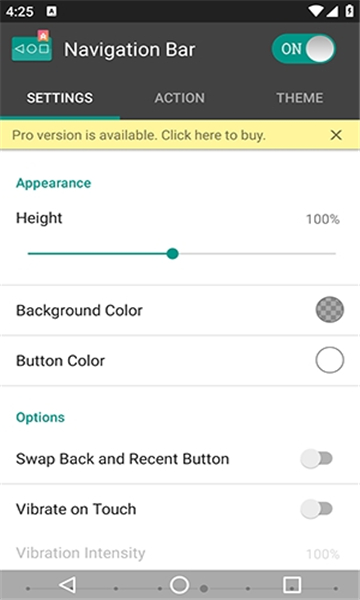Viewport: 360px width, 600px height.
Task: Enable Vibrate on Touch
Action: pos(316,509)
